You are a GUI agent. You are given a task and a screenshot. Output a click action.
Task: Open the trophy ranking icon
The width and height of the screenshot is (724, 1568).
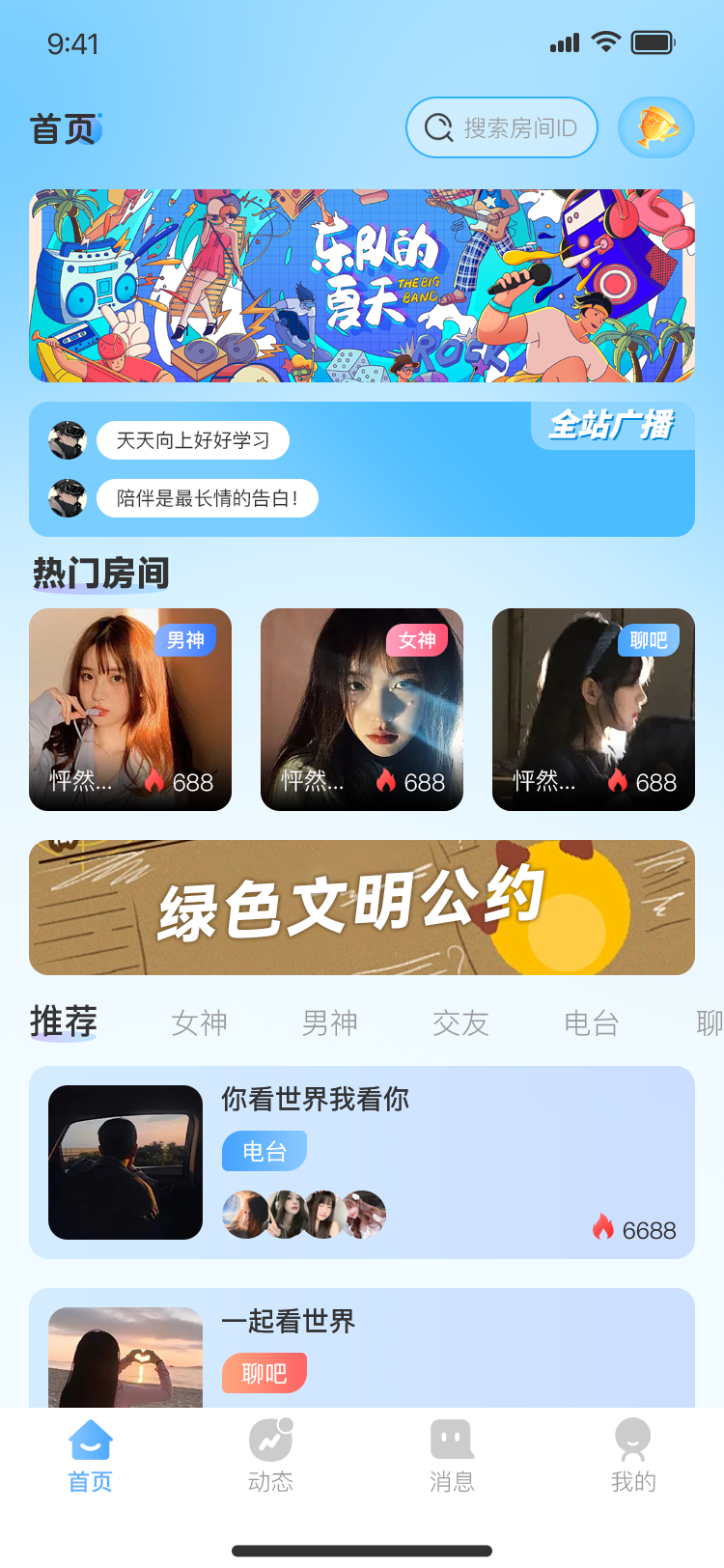click(656, 127)
